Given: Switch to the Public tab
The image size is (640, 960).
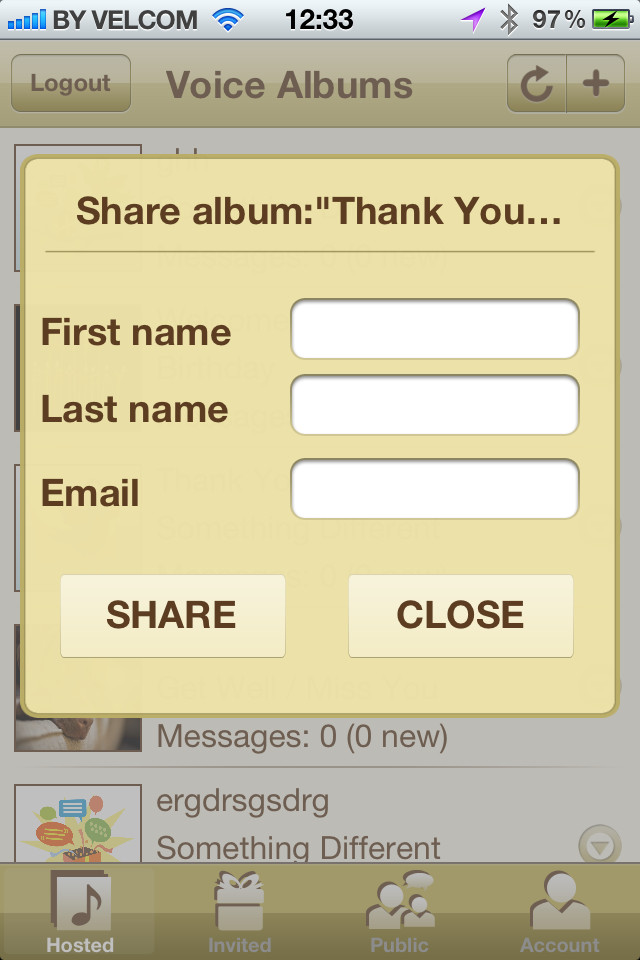Looking at the screenshot, I should click(399, 912).
